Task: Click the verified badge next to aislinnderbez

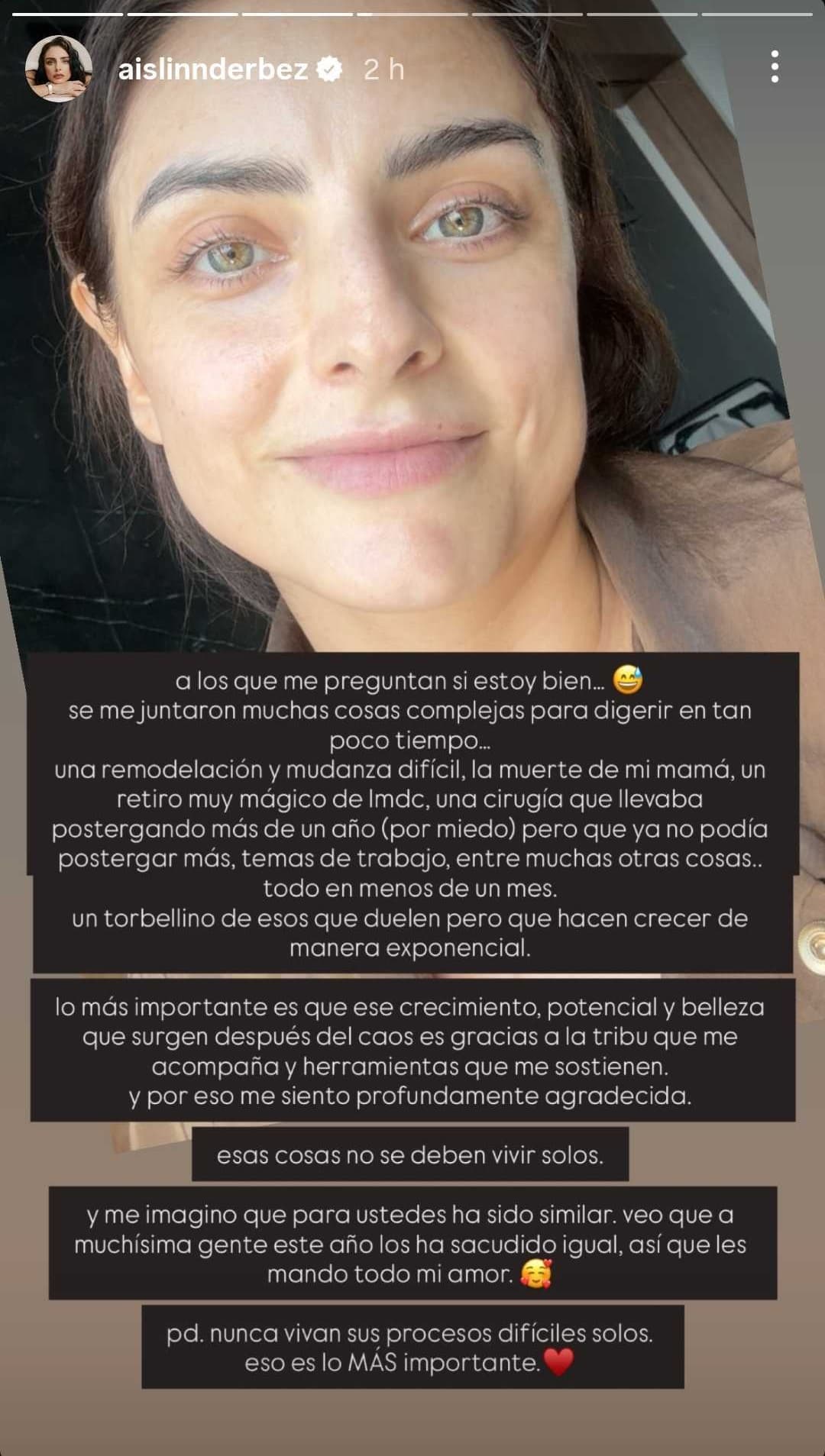Action: [x=328, y=69]
